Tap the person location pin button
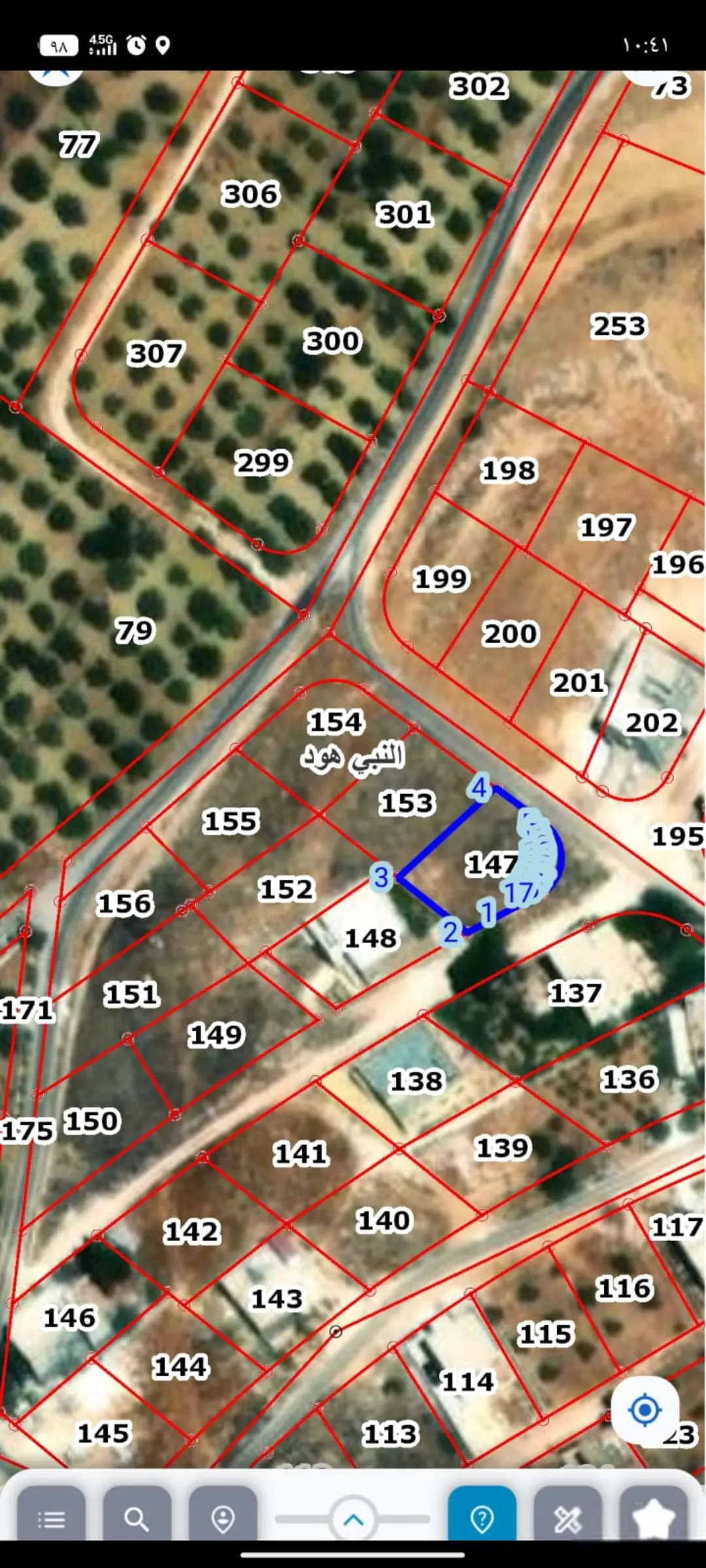 pyautogui.click(x=223, y=1519)
